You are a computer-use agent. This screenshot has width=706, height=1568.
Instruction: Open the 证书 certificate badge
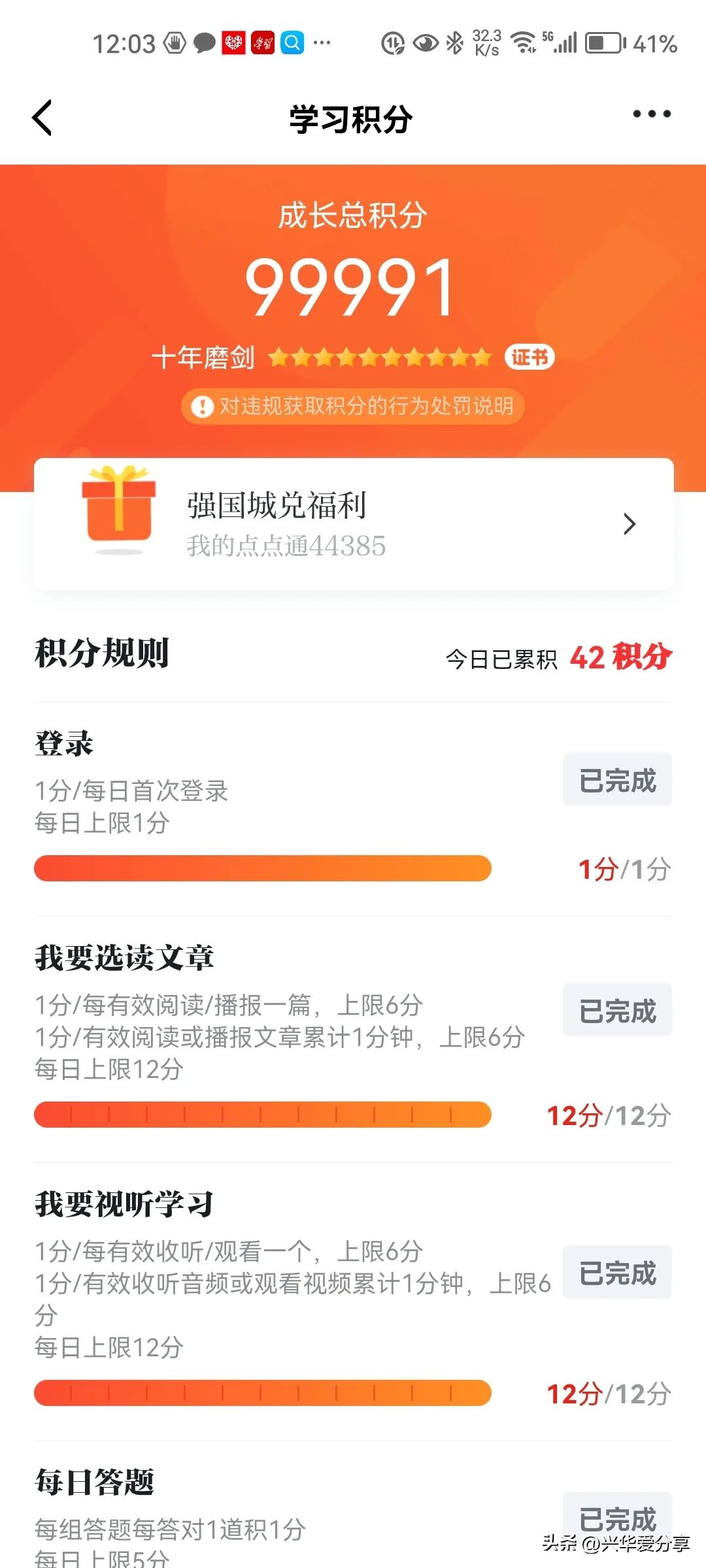[x=529, y=357]
